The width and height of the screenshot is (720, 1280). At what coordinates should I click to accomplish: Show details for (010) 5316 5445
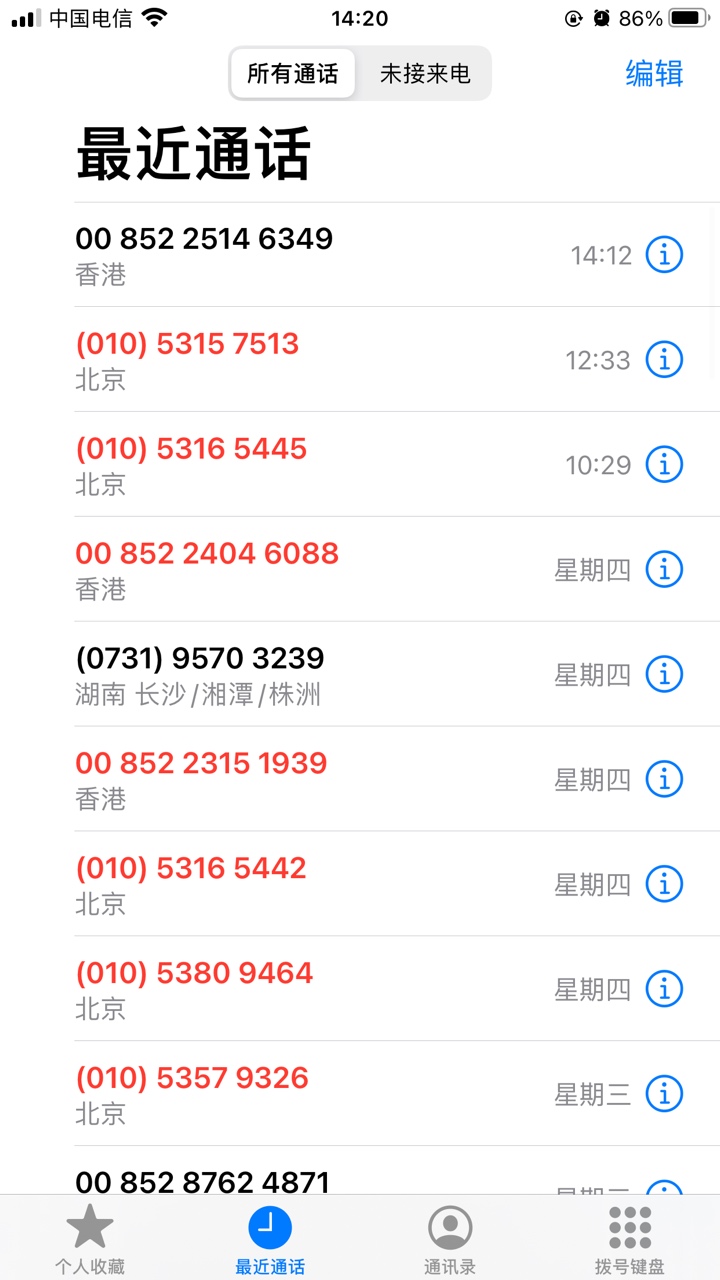664,464
